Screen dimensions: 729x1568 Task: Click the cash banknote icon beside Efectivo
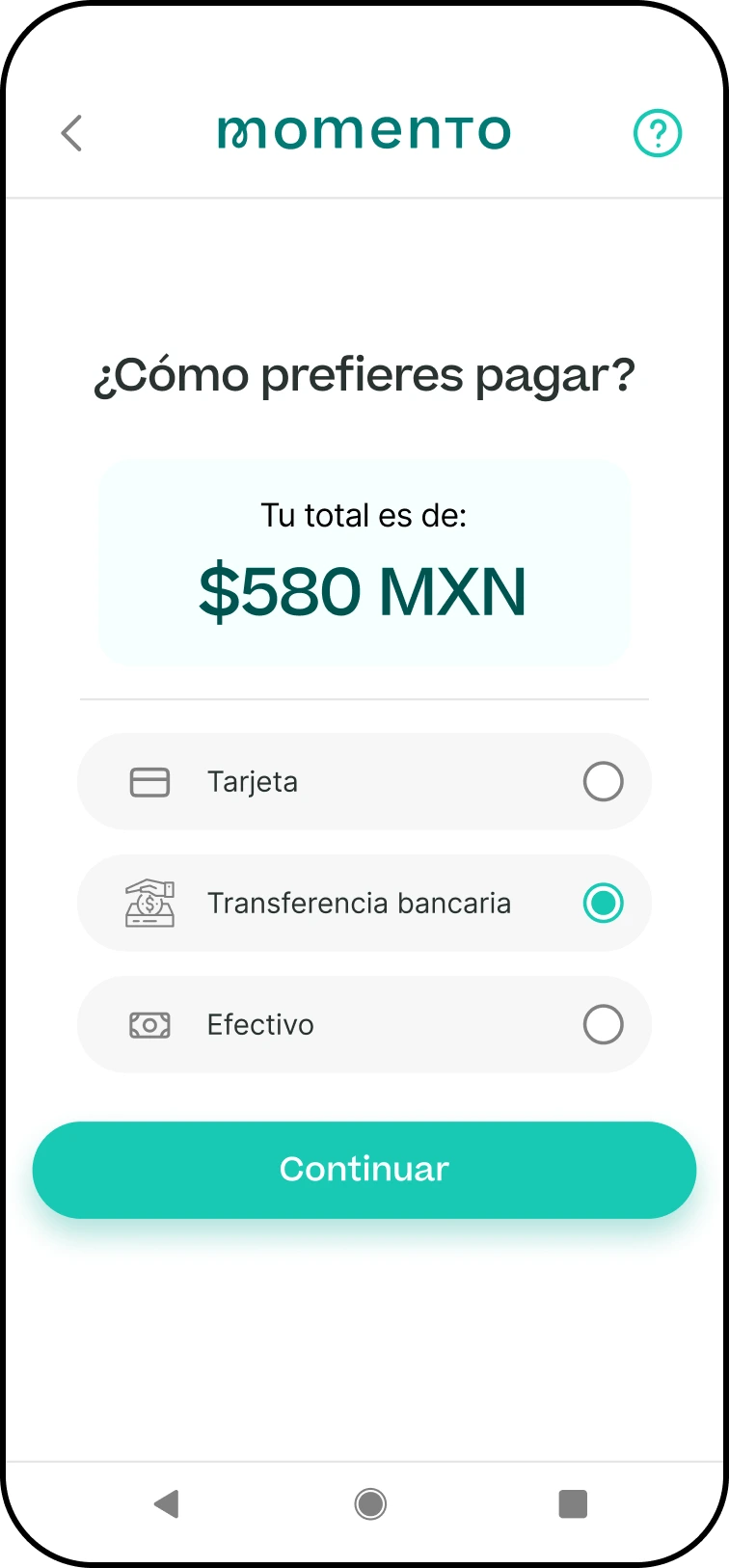(x=149, y=1024)
